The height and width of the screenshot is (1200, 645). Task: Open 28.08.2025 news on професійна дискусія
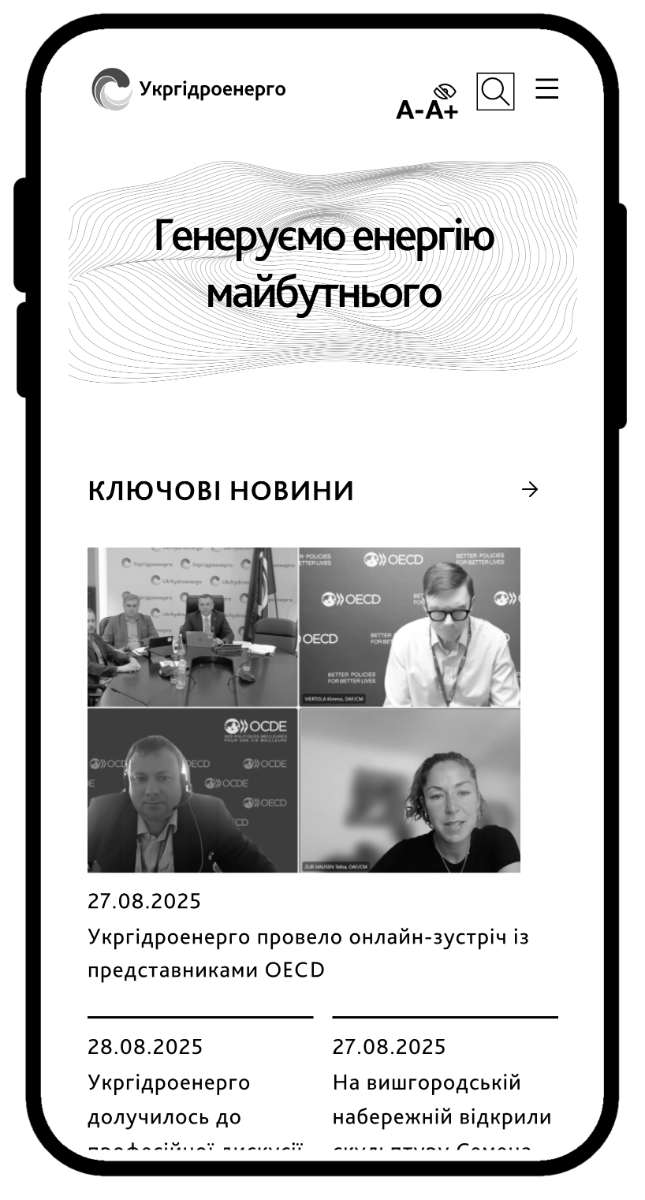[x=195, y=1099]
